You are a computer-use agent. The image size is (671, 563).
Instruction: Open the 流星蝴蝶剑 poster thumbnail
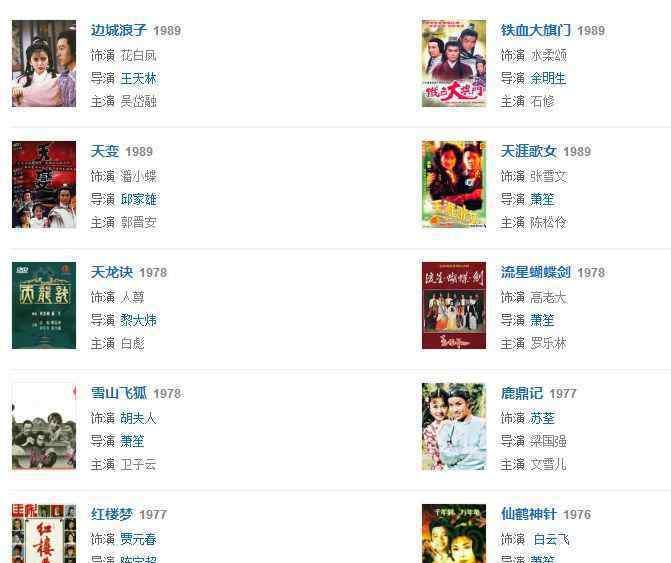tap(454, 305)
